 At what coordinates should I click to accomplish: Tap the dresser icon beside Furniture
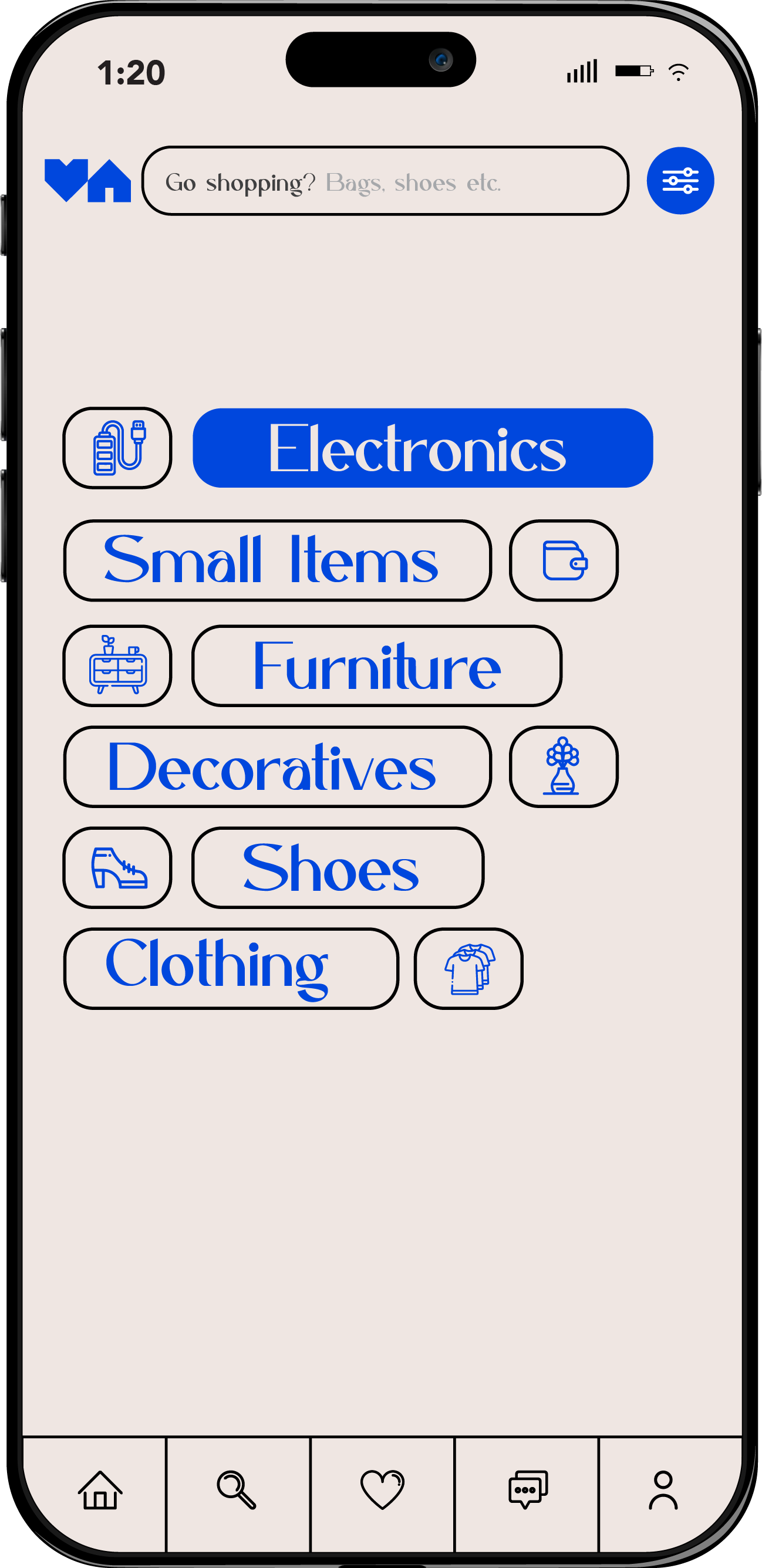[117, 666]
